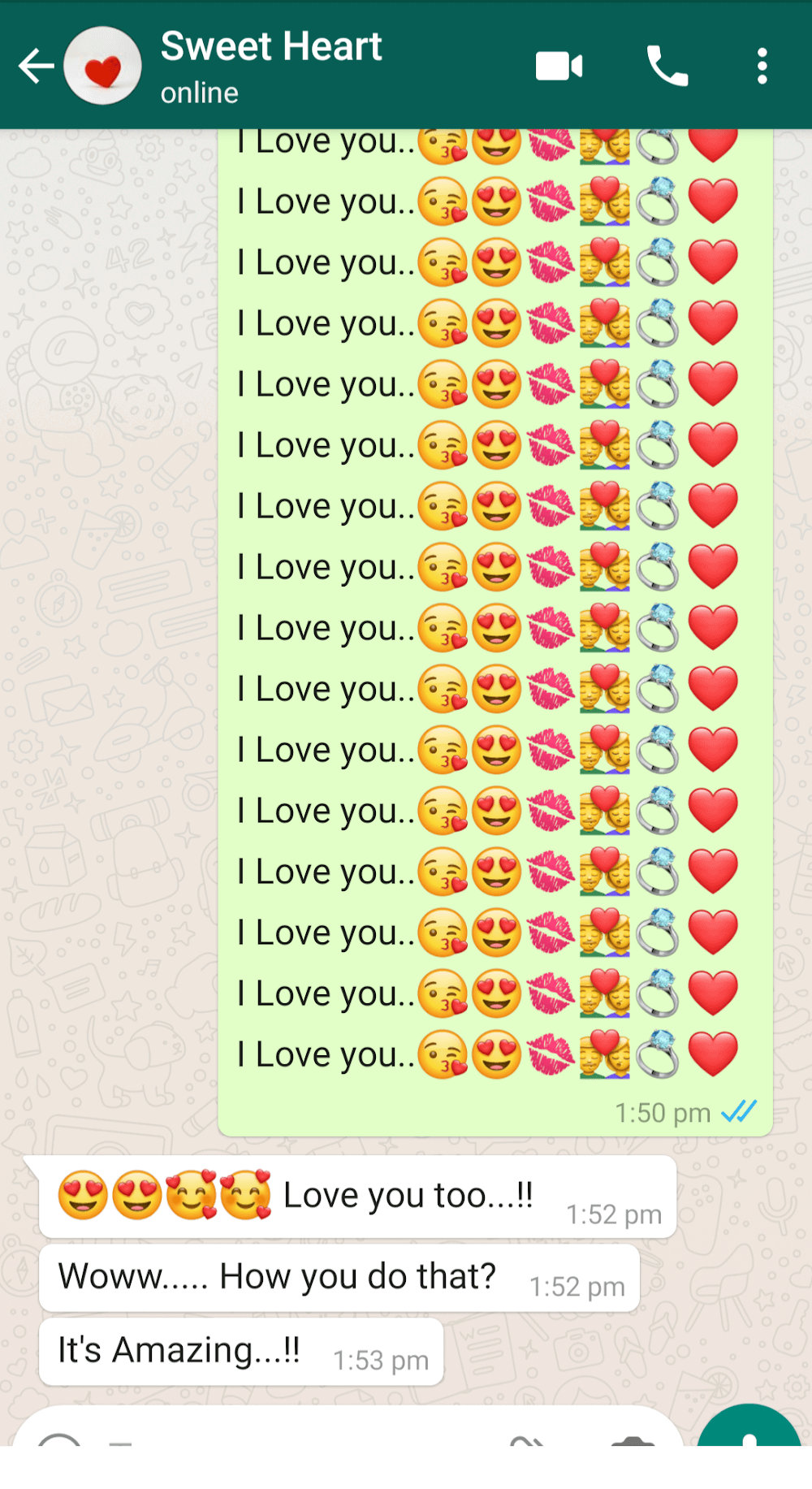
Task: View Sweet Heart's contact info
Action: 271,65
